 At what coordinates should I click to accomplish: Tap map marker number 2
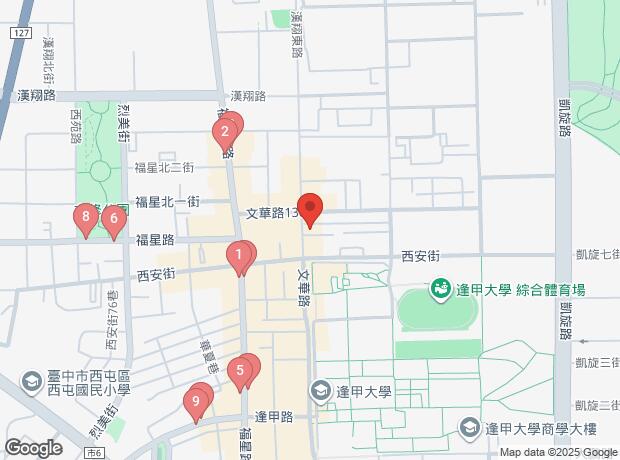[x=226, y=131]
